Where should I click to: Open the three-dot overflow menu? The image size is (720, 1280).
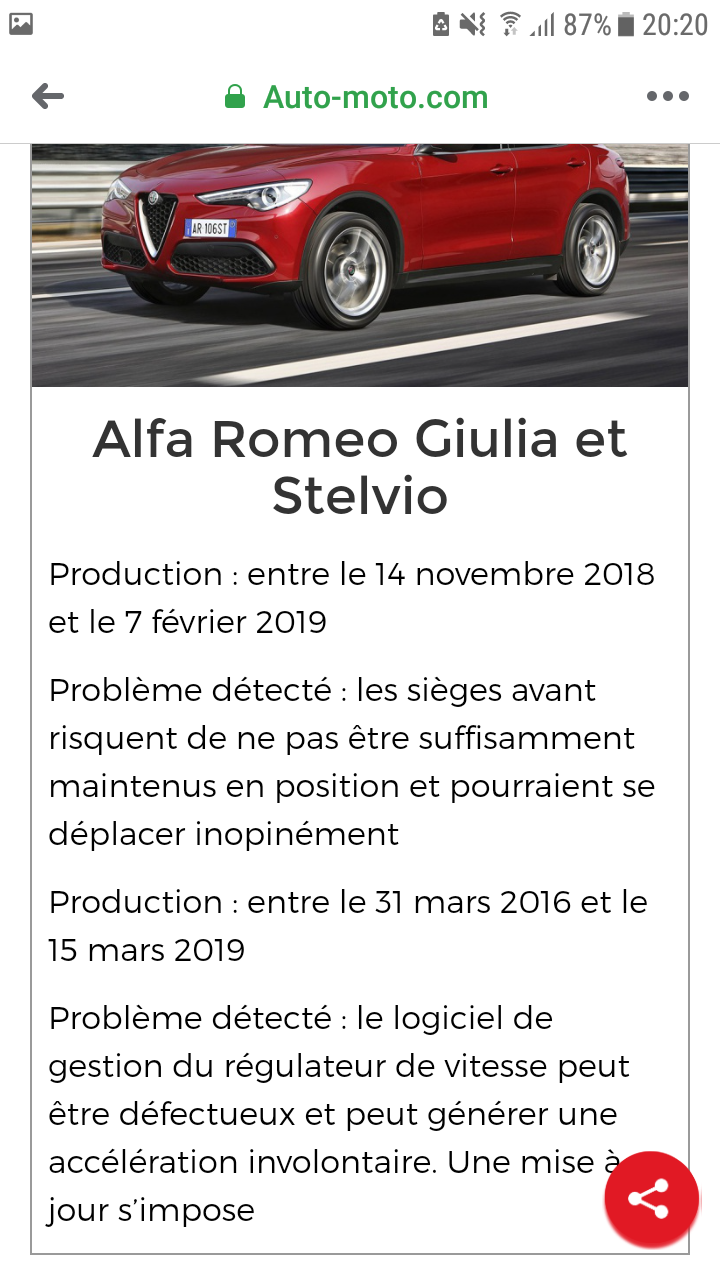(x=667, y=97)
